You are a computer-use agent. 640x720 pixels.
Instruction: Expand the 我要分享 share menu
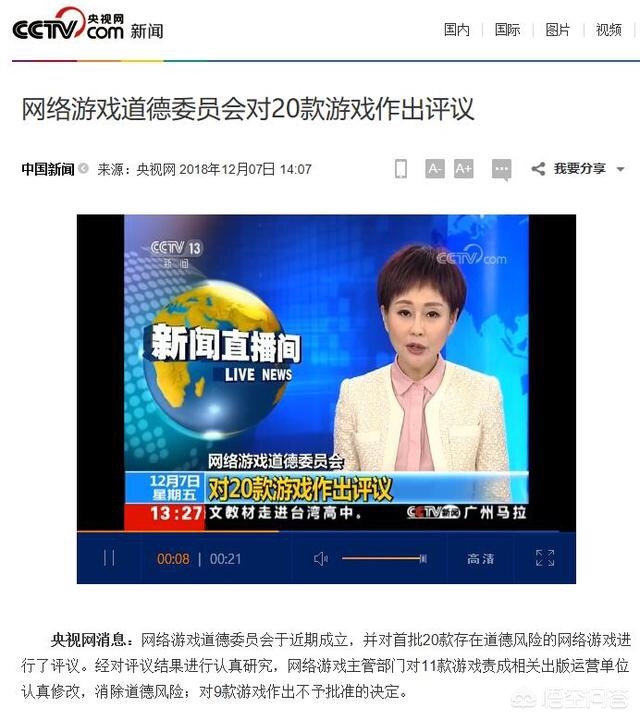click(579, 169)
